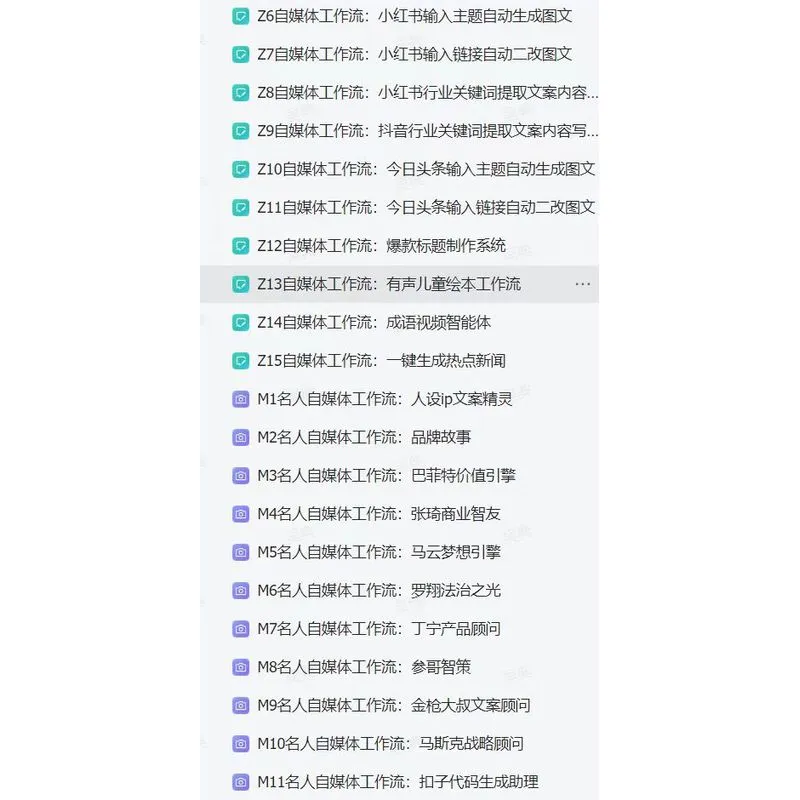Open Z13 有声儿童绘本工作流
The width and height of the screenshot is (800, 800).
pyautogui.click(x=399, y=284)
